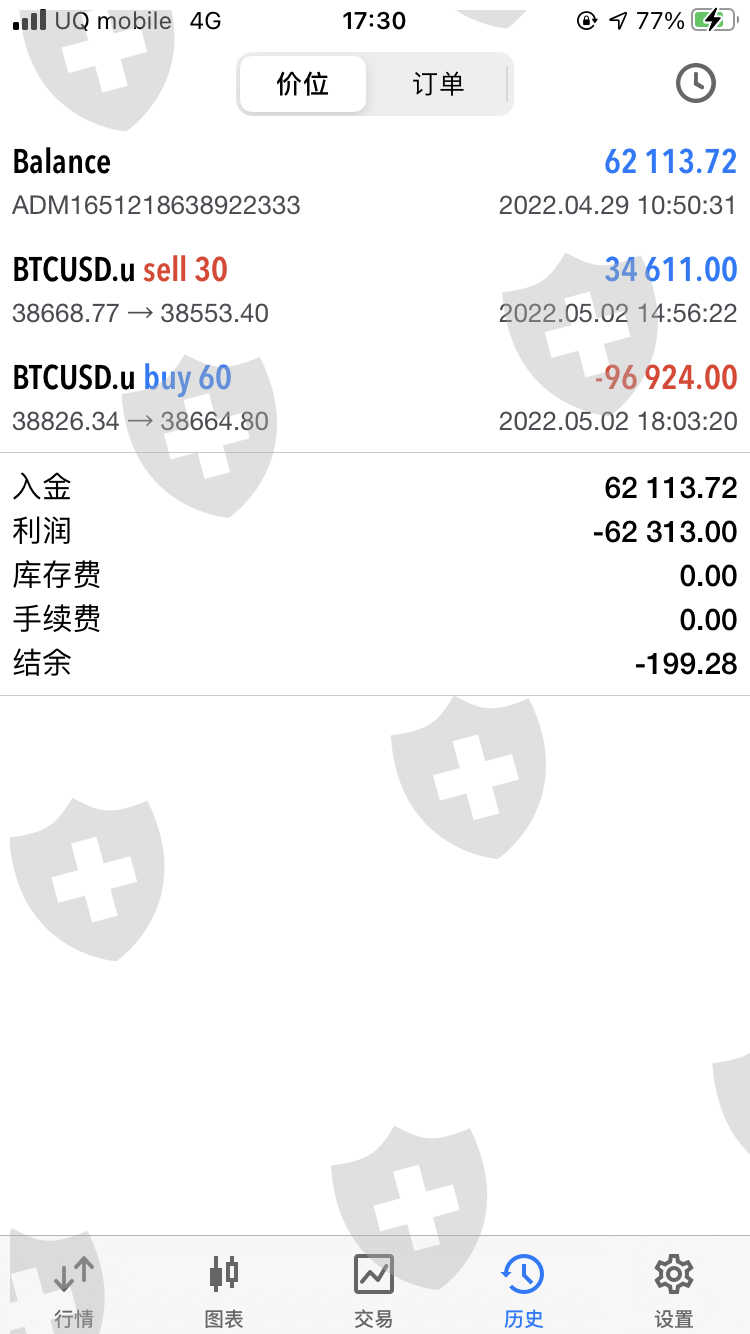Viewport: 750px width, 1334px height.
Task: Switch to the 价位 segment
Action: point(302,84)
